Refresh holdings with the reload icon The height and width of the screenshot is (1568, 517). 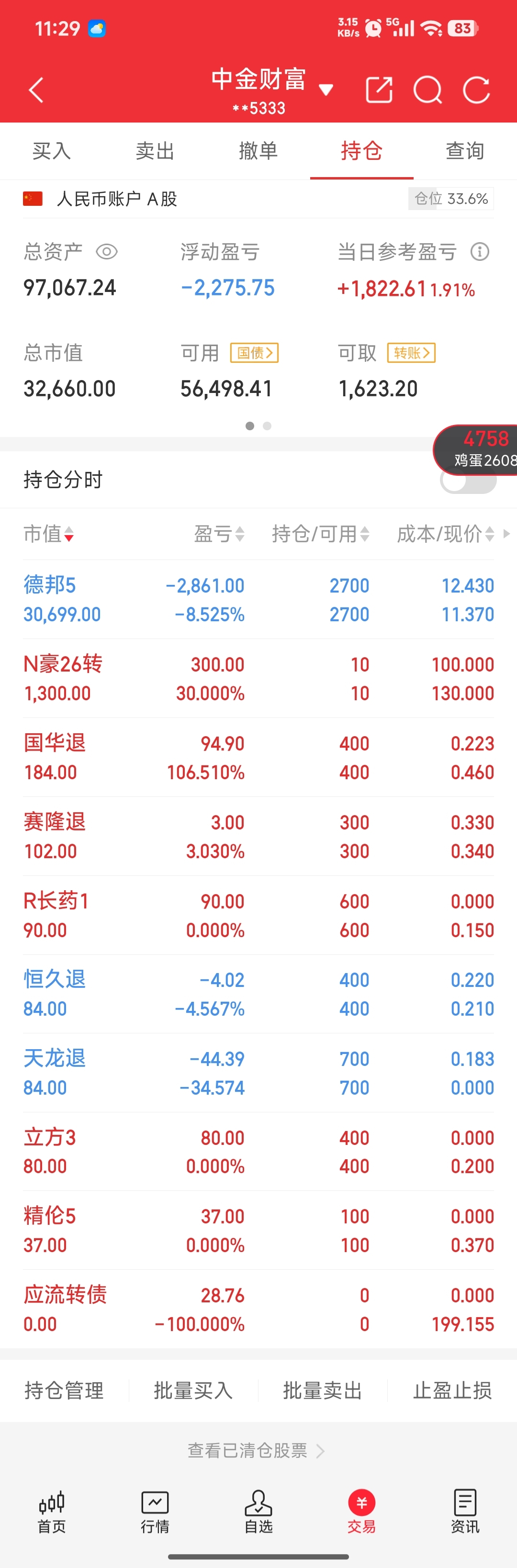(476, 90)
